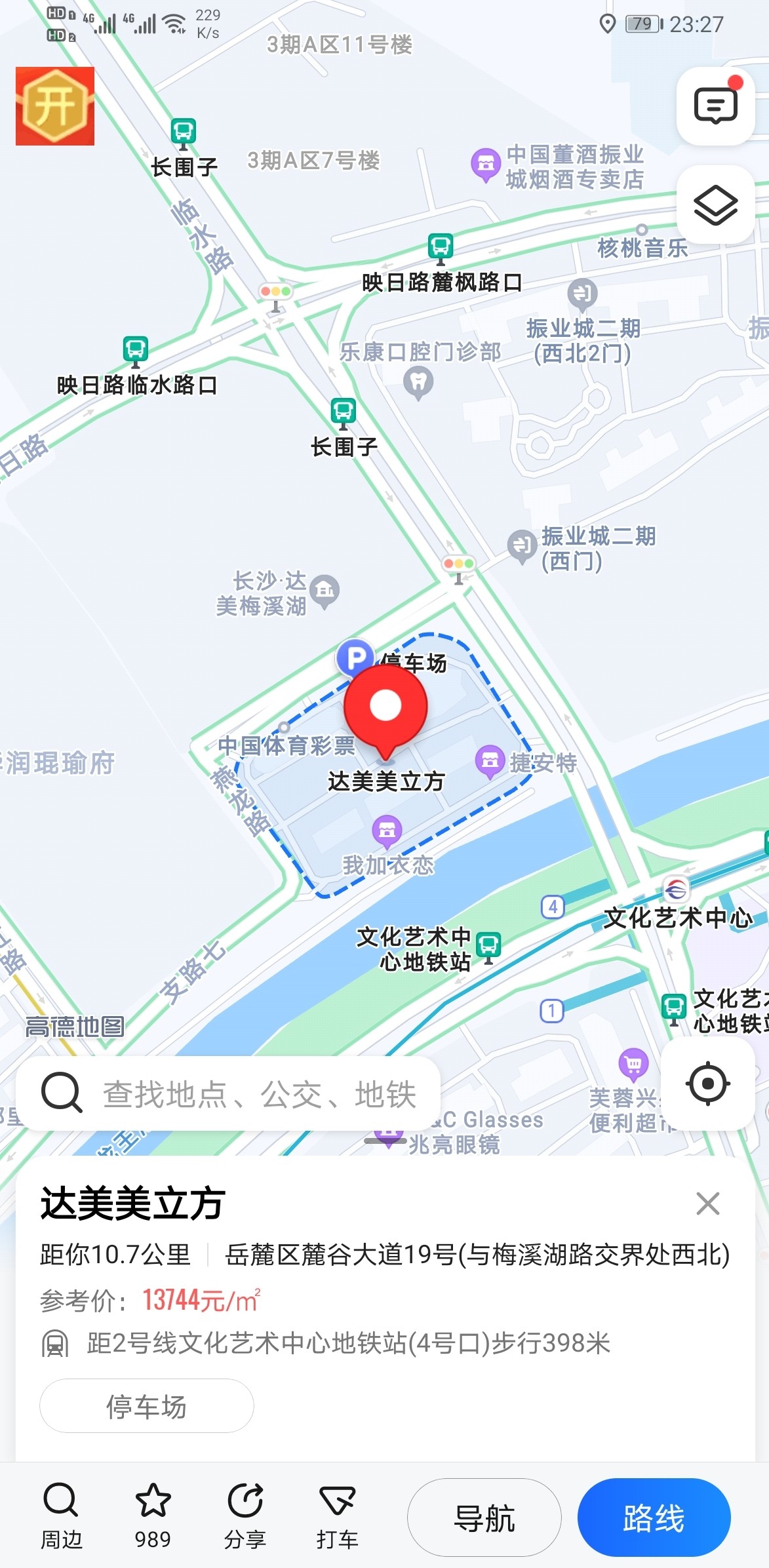769x1568 pixels.
Task: Select the 中国董酒振业城烟酒专卖店 marker
Action: tap(486, 162)
